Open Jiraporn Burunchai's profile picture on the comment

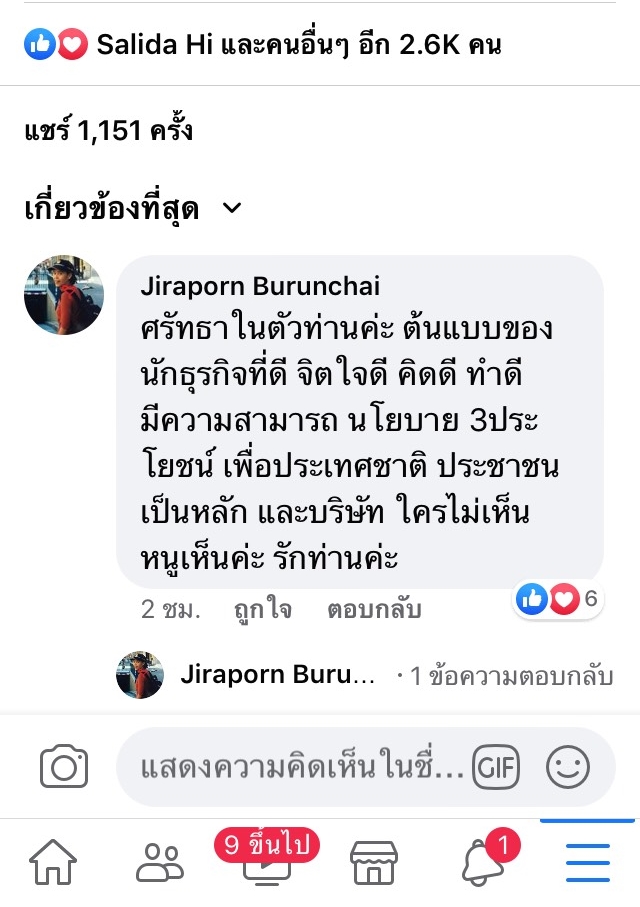(64, 294)
